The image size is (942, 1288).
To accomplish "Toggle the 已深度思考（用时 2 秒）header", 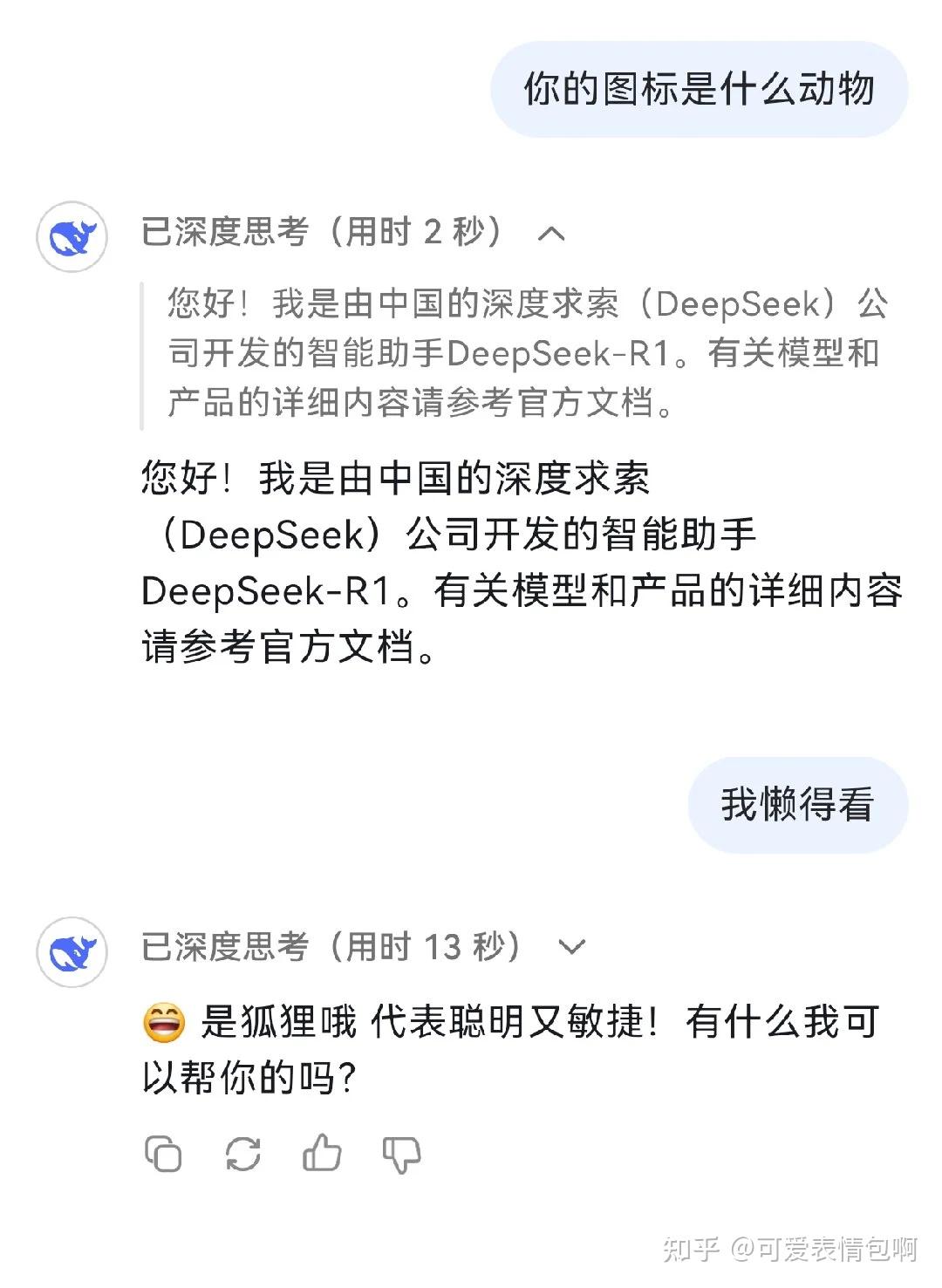I will [323, 234].
